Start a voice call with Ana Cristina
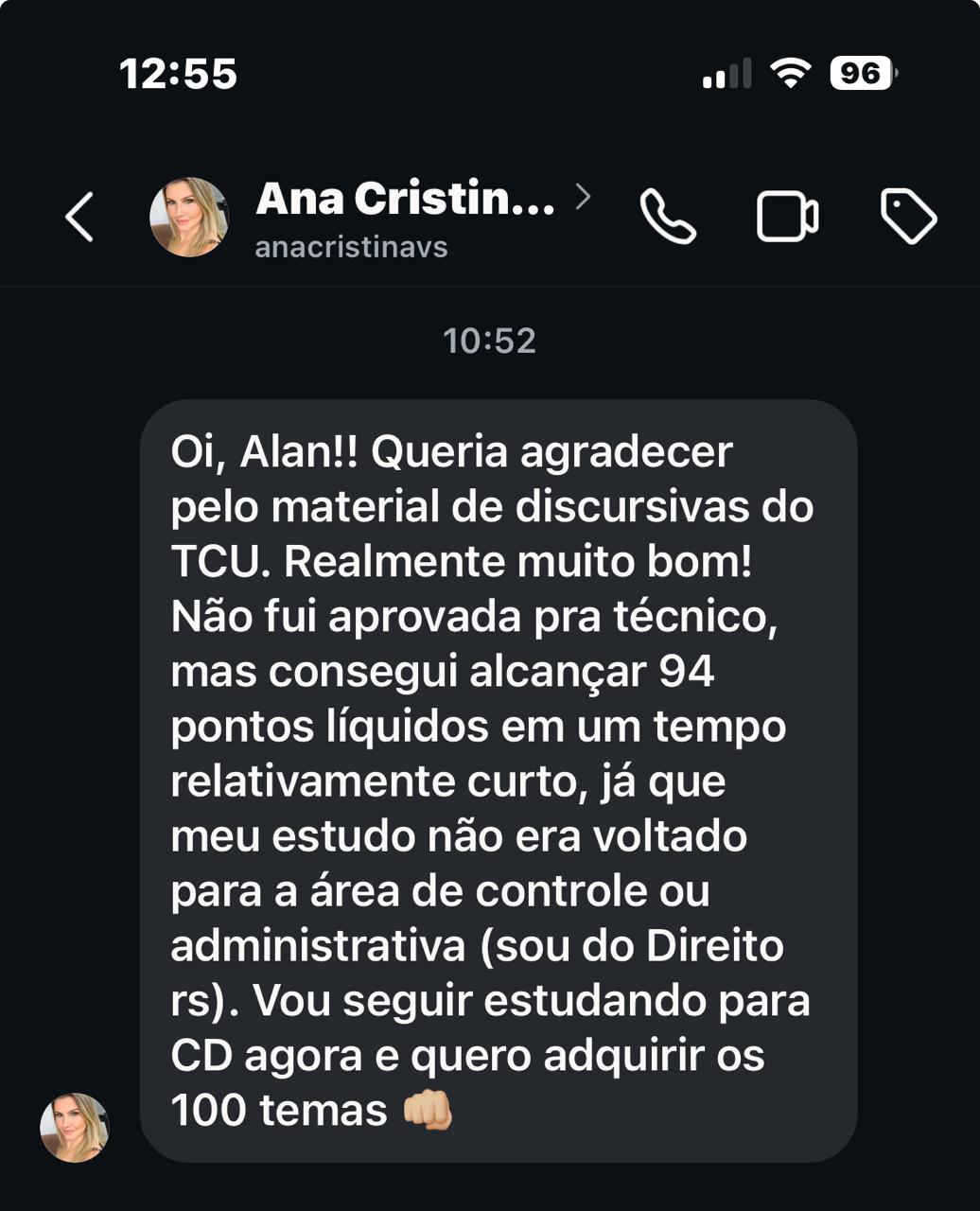 pyautogui.click(x=668, y=217)
